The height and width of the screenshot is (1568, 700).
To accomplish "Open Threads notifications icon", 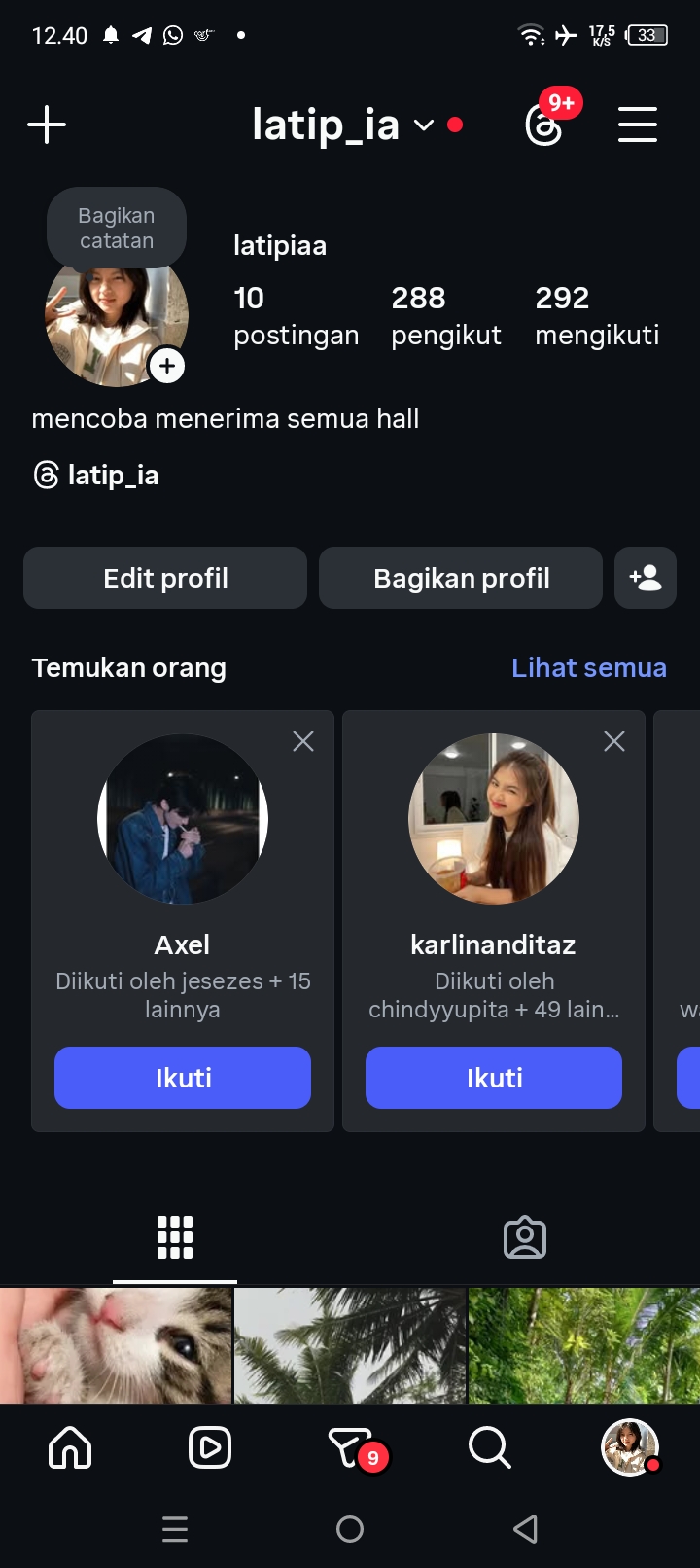I will [544, 125].
